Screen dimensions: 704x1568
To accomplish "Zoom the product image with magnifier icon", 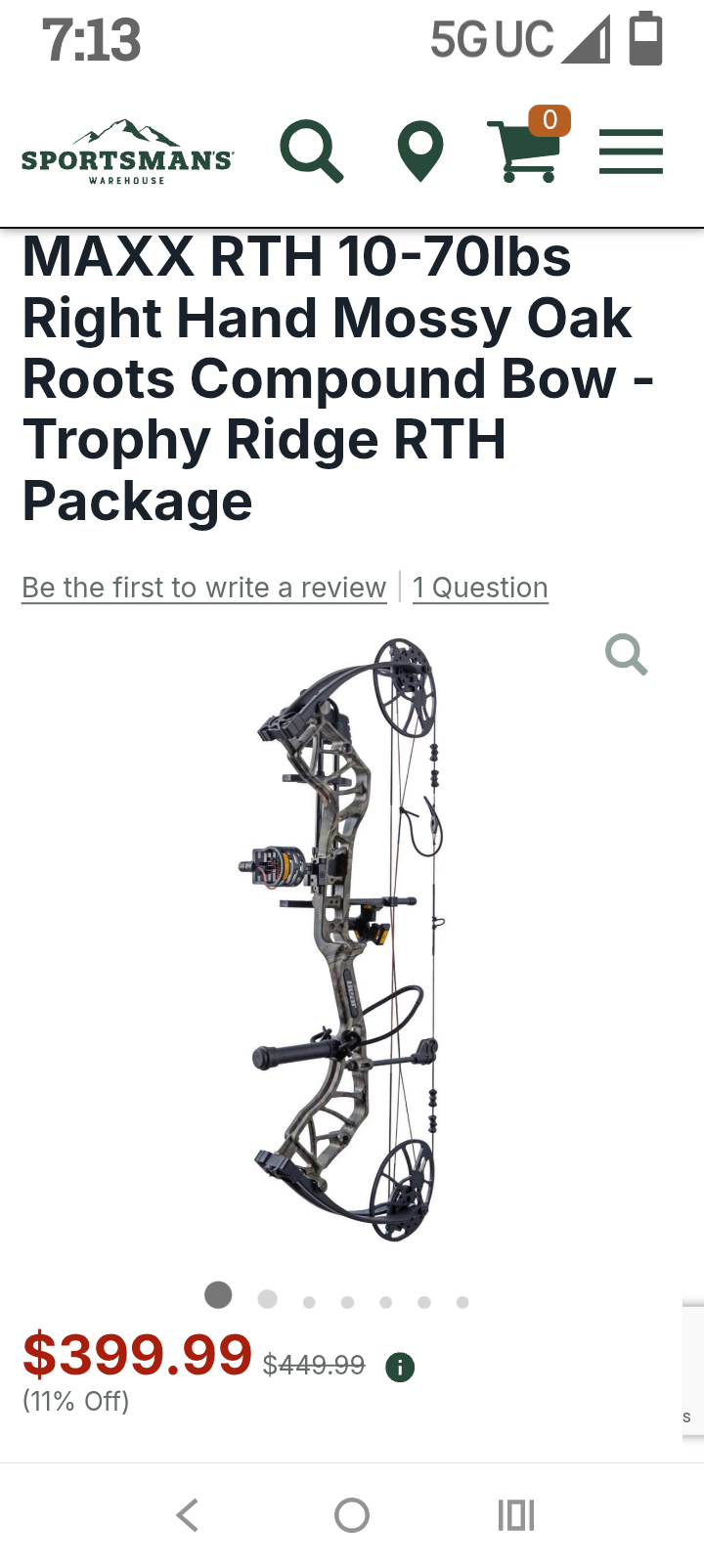I will pyautogui.click(x=626, y=654).
